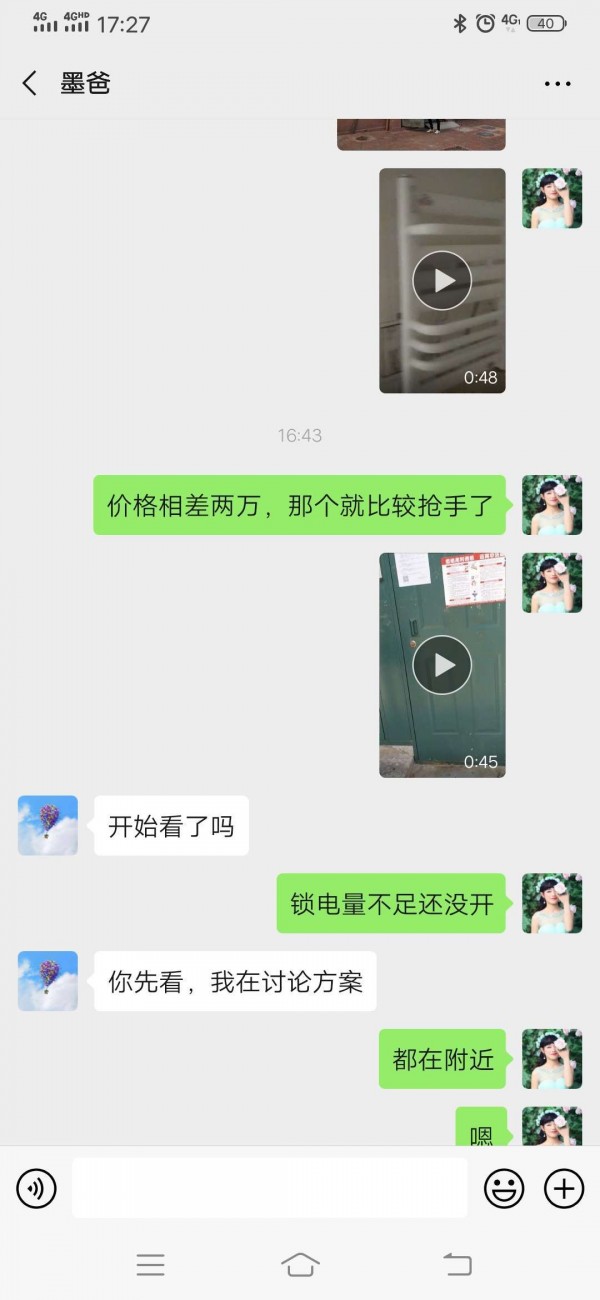Screen dimensions: 600x1300
Task: Open recent apps from navigation bar
Action: 150,1264
